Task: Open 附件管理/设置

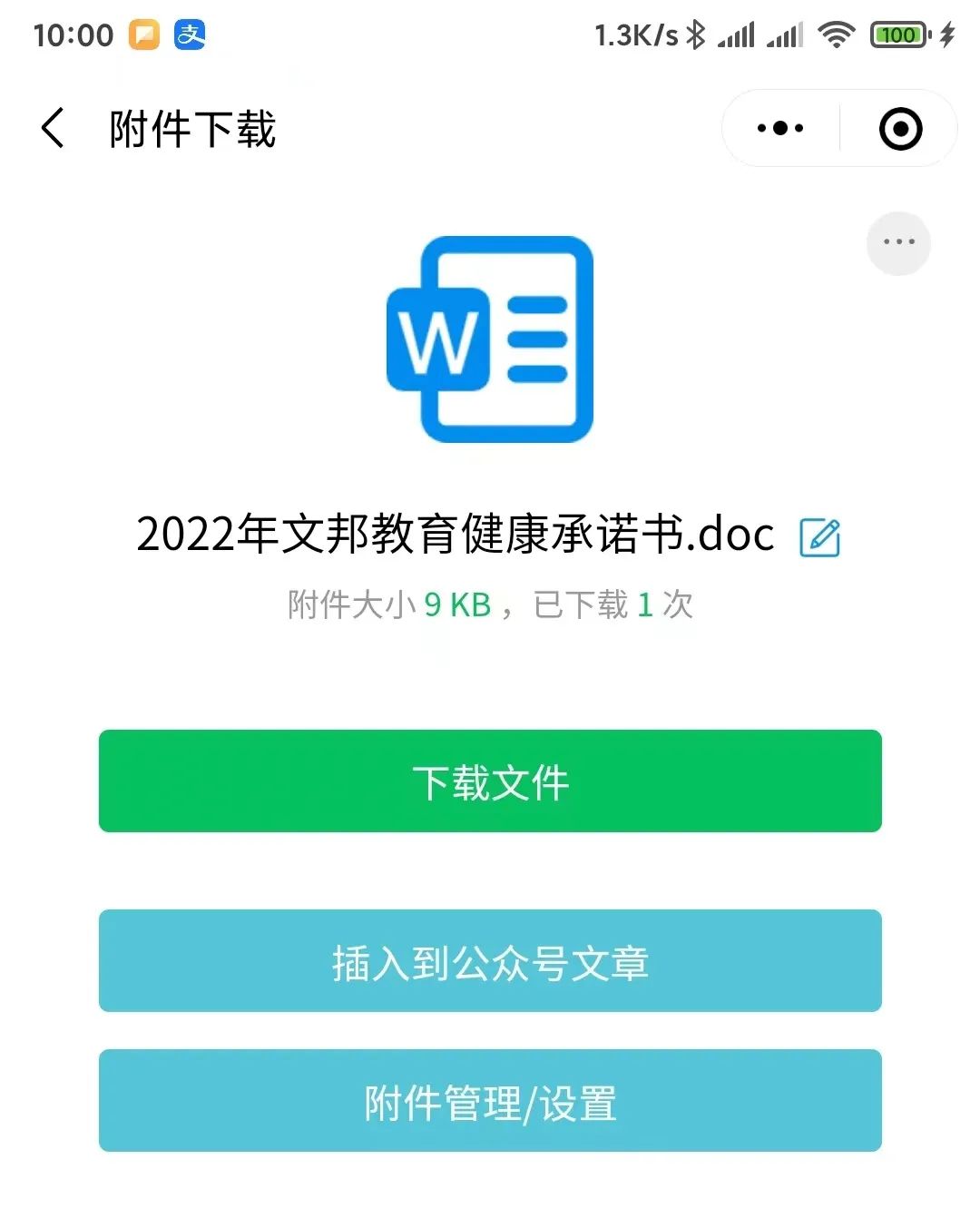Action: (x=490, y=1100)
